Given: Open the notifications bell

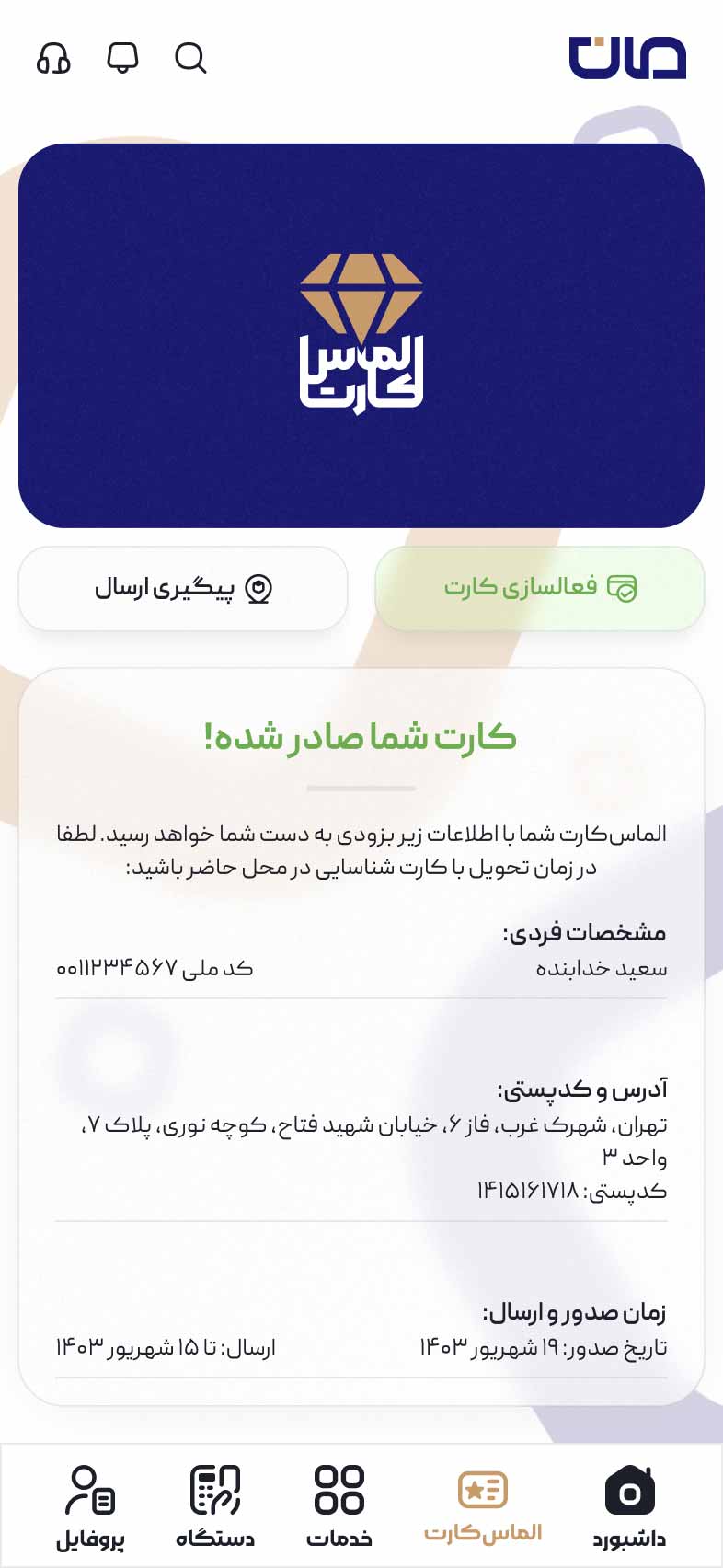Looking at the screenshot, I should [122, 58].
